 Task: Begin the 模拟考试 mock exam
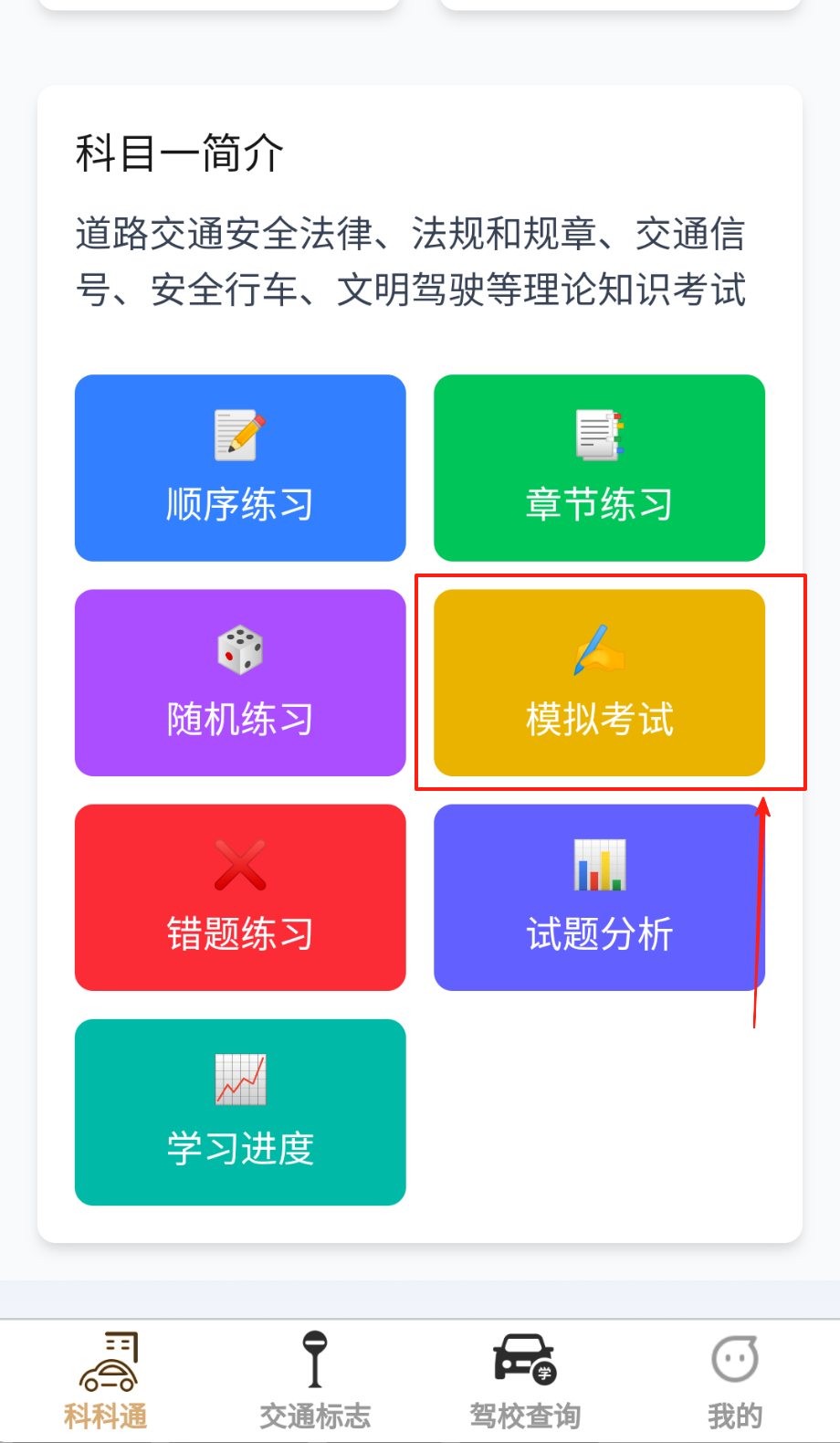point(599,682)
